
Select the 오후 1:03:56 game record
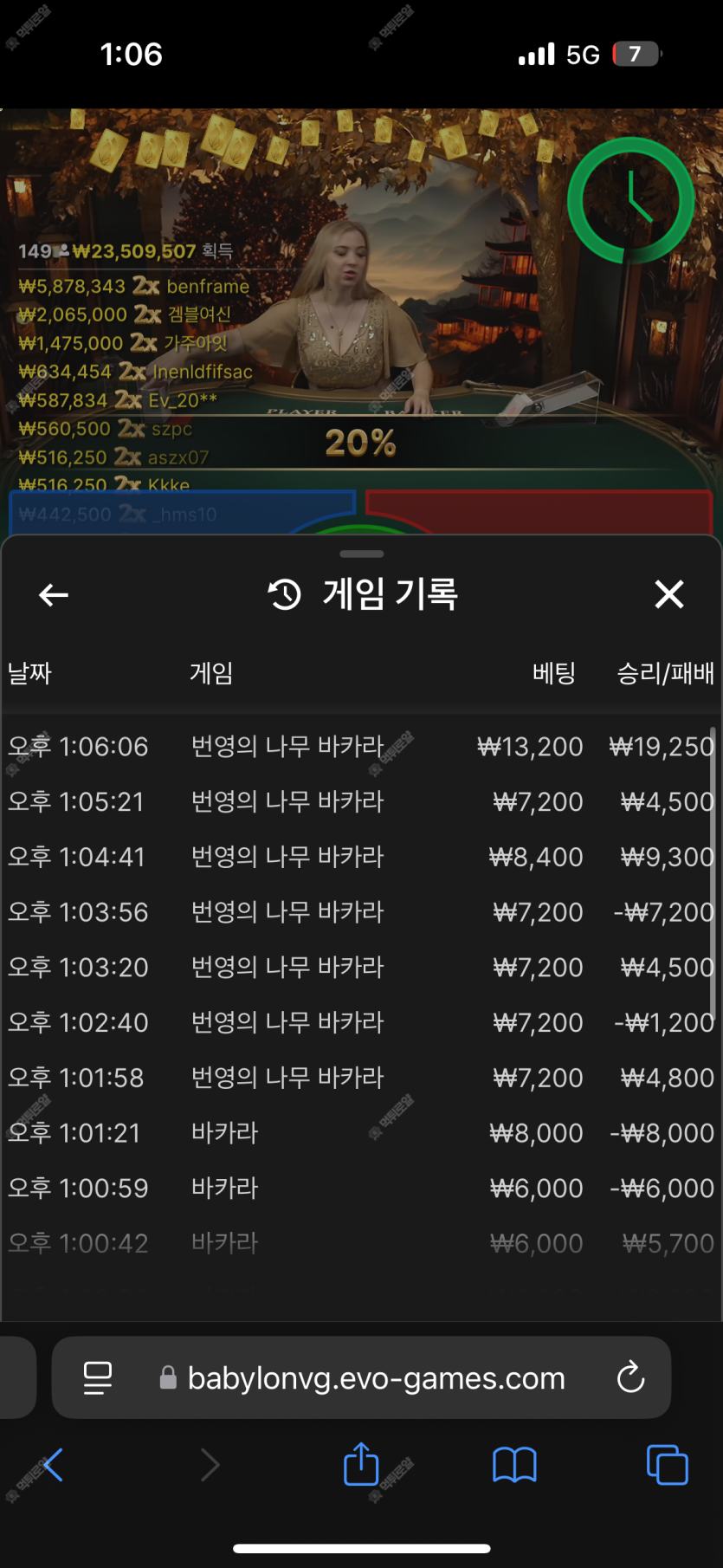tap(360, 912)
